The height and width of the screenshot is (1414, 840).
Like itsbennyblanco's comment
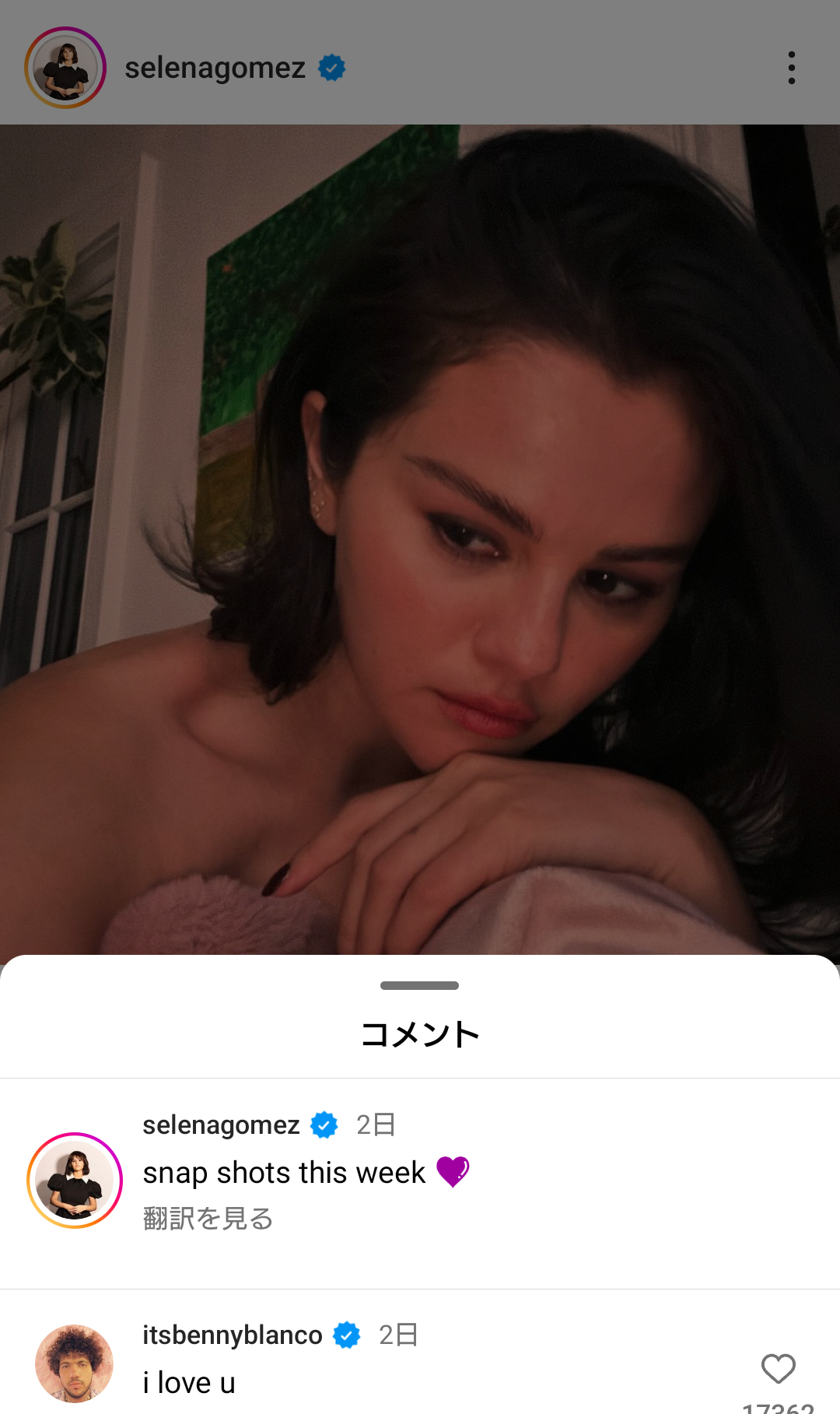(778, 1369)
